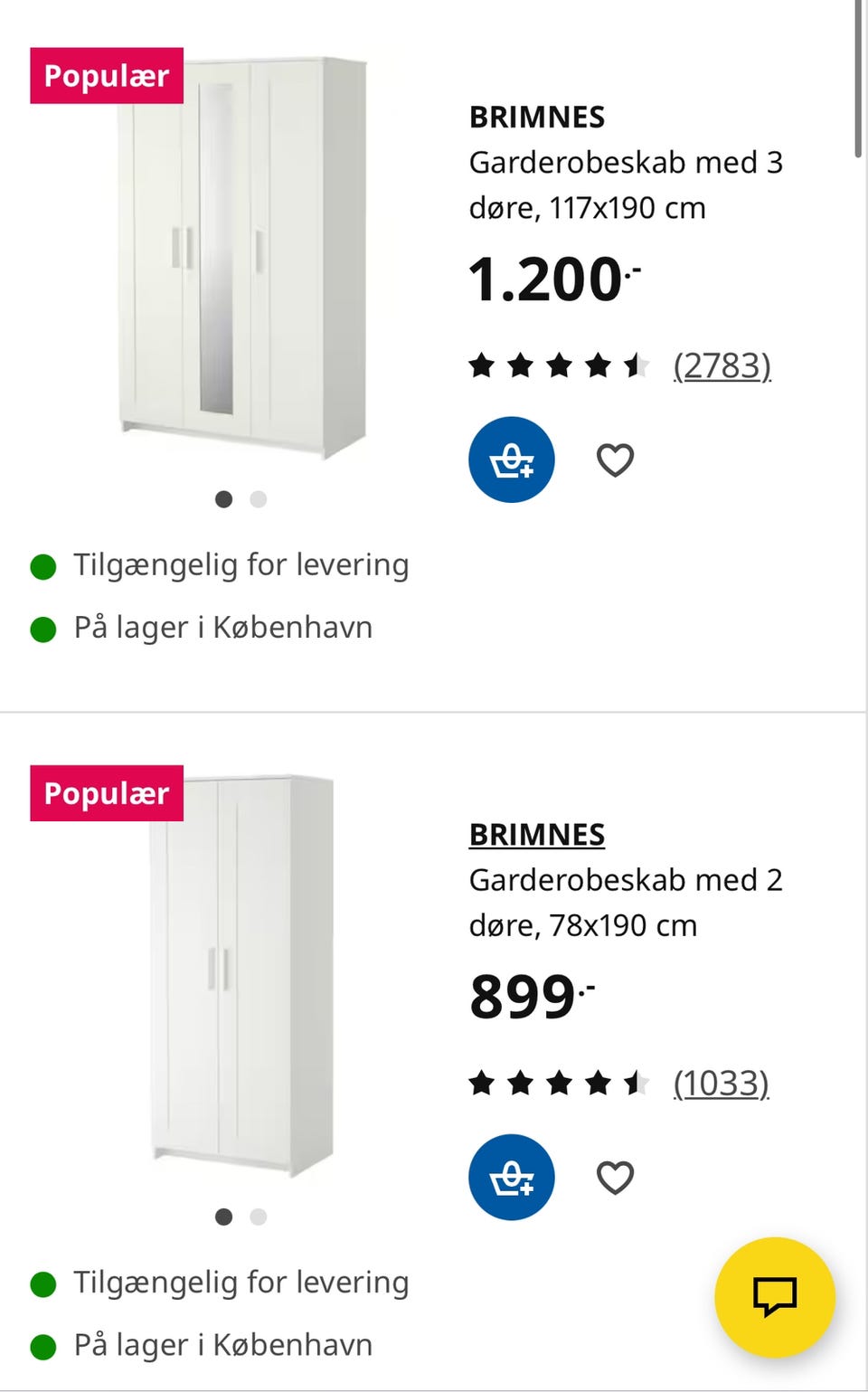Select the first carousel dot under the 2-door wardrobe

coord(223,1217)
